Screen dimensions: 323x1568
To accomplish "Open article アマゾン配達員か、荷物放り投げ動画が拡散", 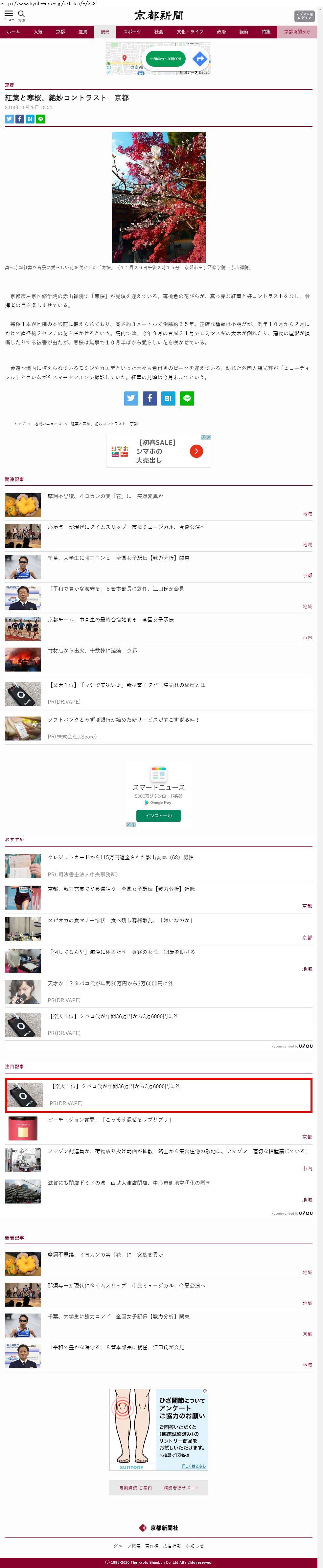I will [177, 1151].
